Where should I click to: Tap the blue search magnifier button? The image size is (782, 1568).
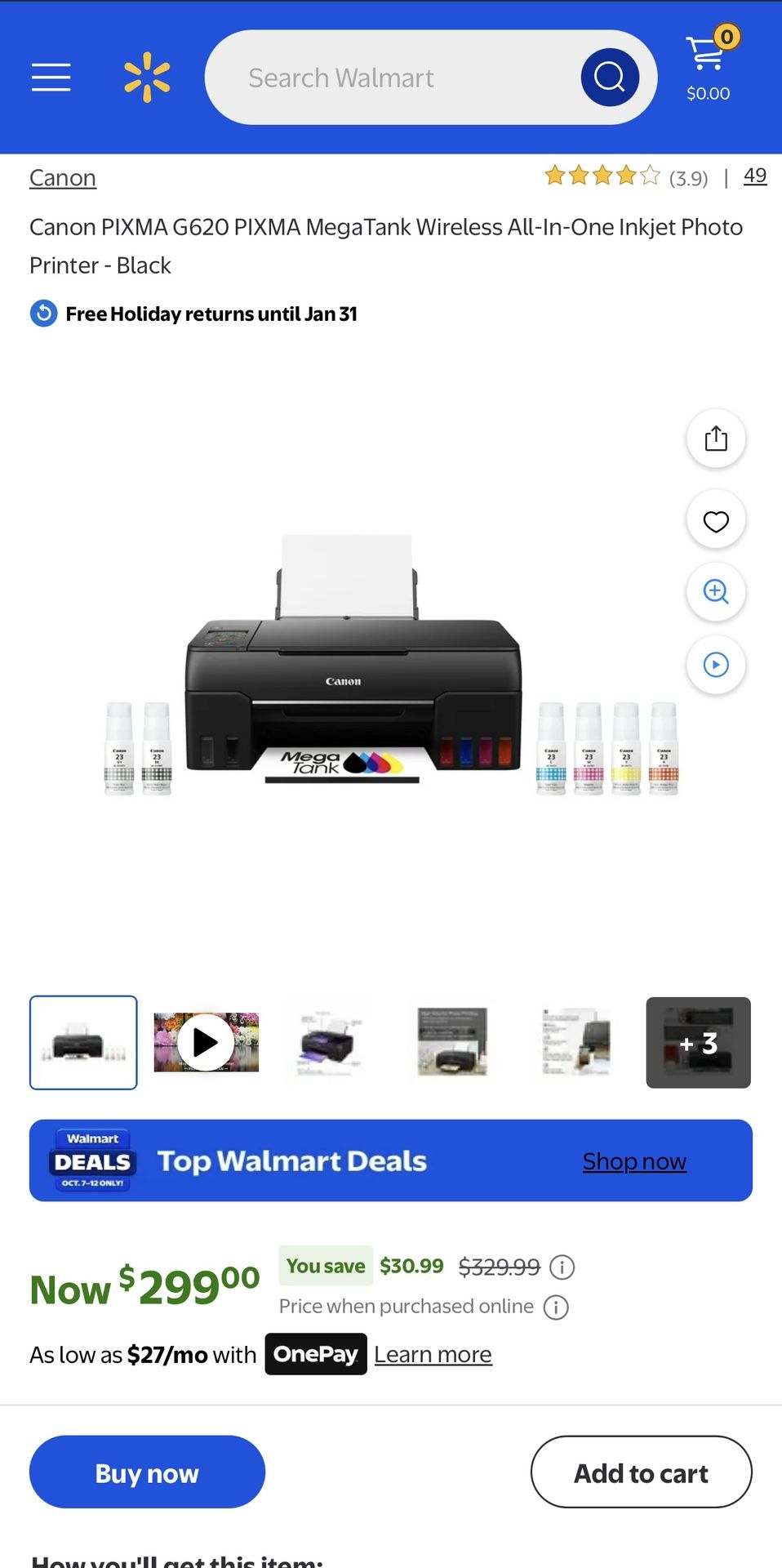609,78
